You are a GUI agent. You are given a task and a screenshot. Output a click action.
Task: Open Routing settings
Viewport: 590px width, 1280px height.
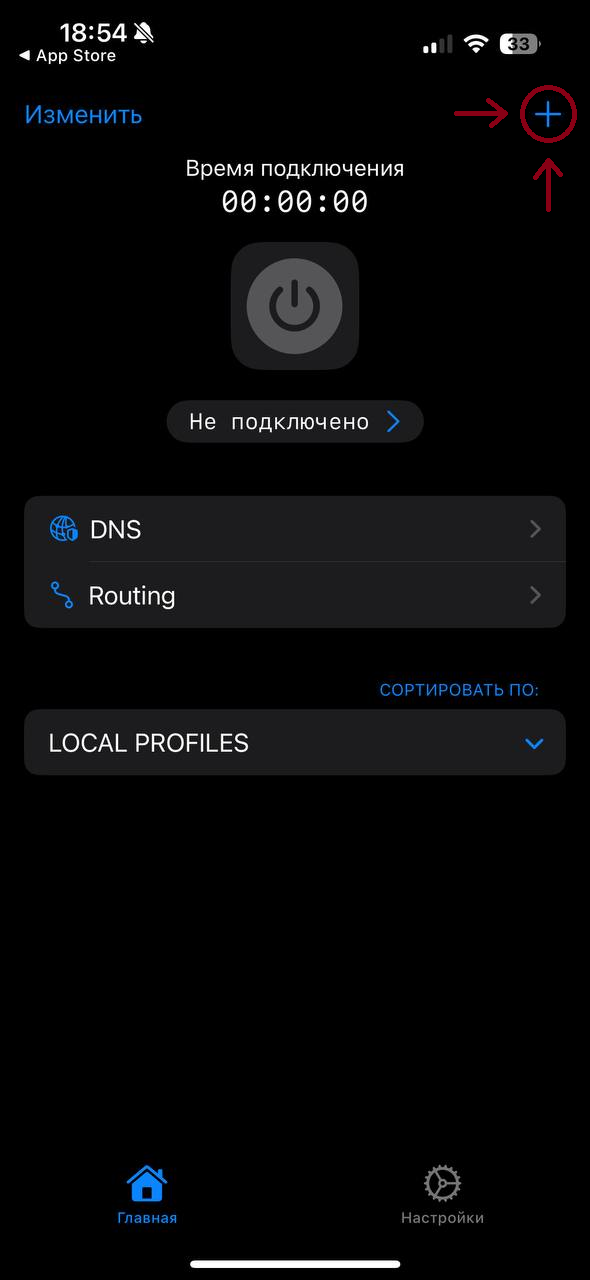click(x=295, y=595)
